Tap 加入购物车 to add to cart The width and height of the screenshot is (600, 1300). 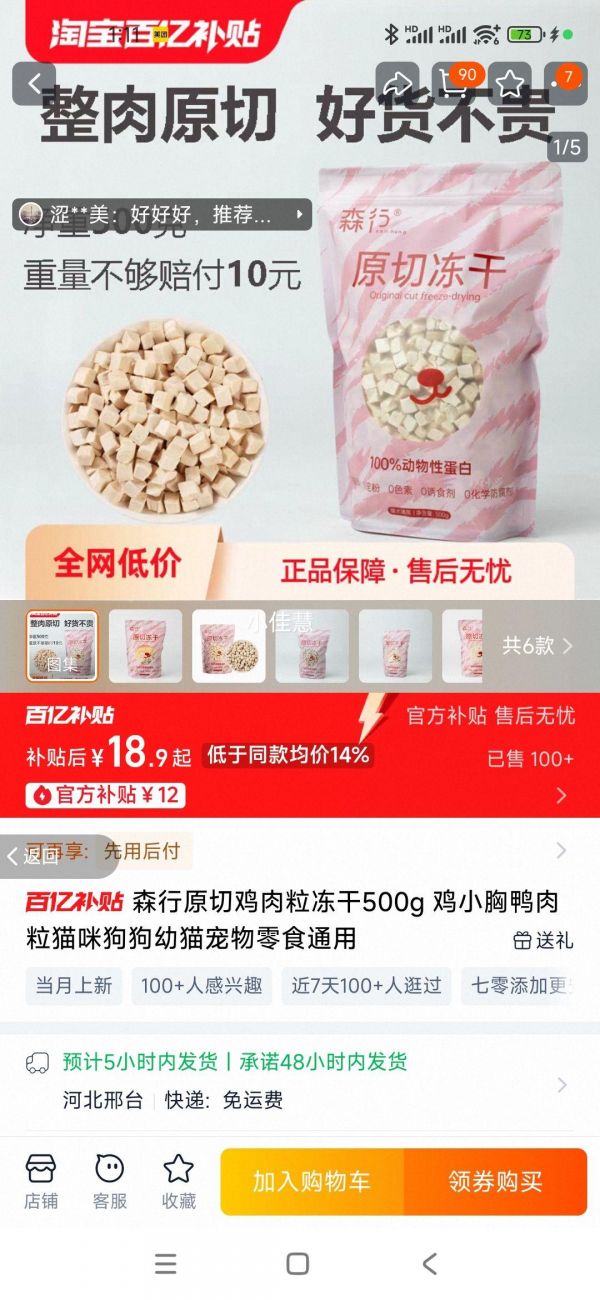point(311,1181)
